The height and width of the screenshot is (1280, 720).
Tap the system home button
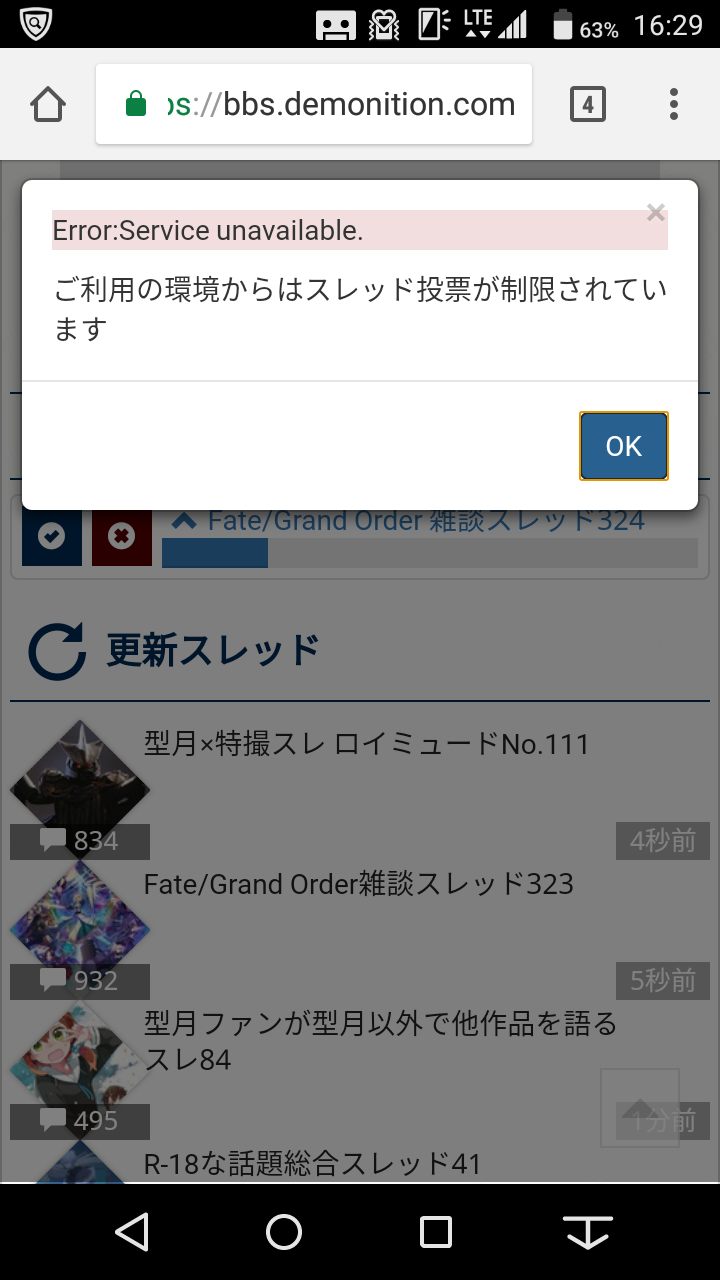(284, 1232)
